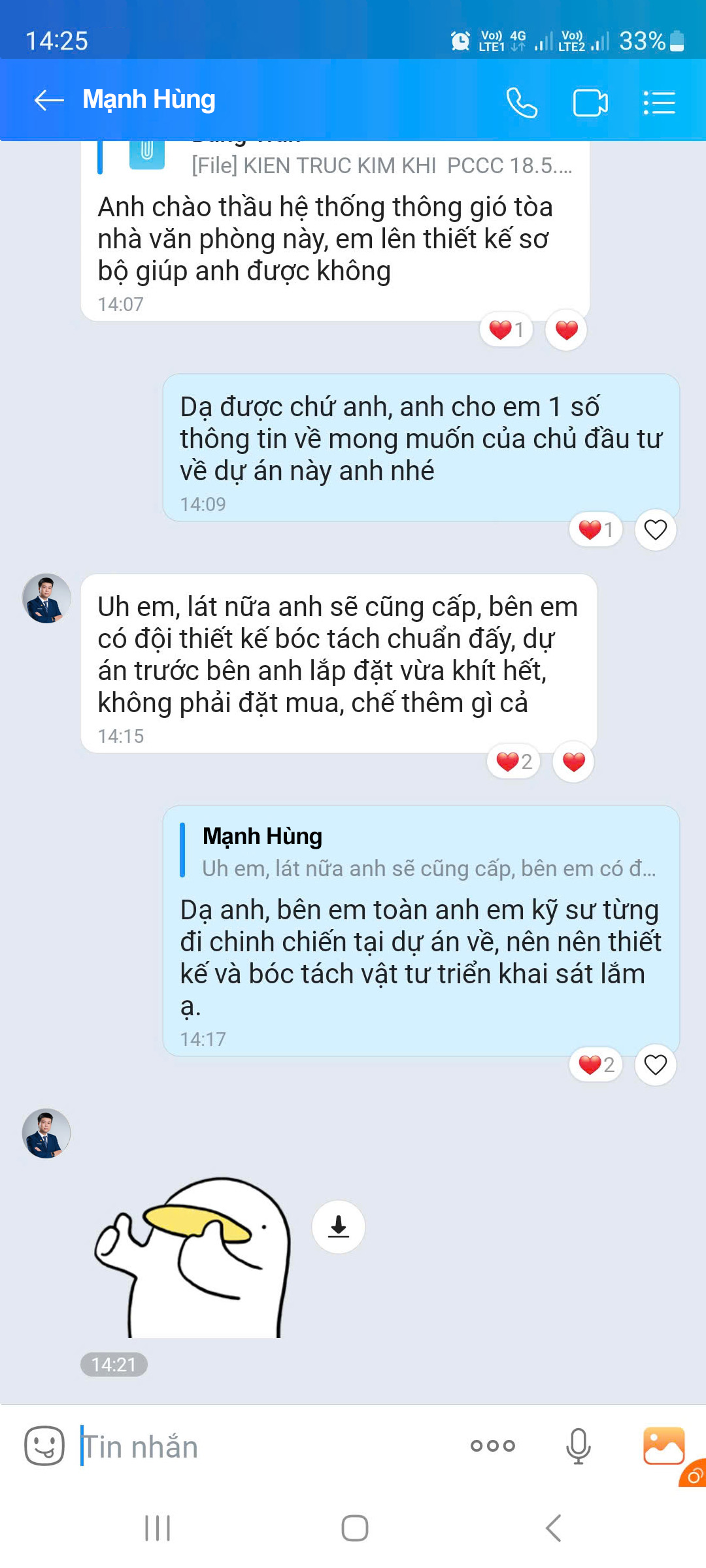Record a voice message
The width and height of the screenshot is (706, 1568).
578,1446
